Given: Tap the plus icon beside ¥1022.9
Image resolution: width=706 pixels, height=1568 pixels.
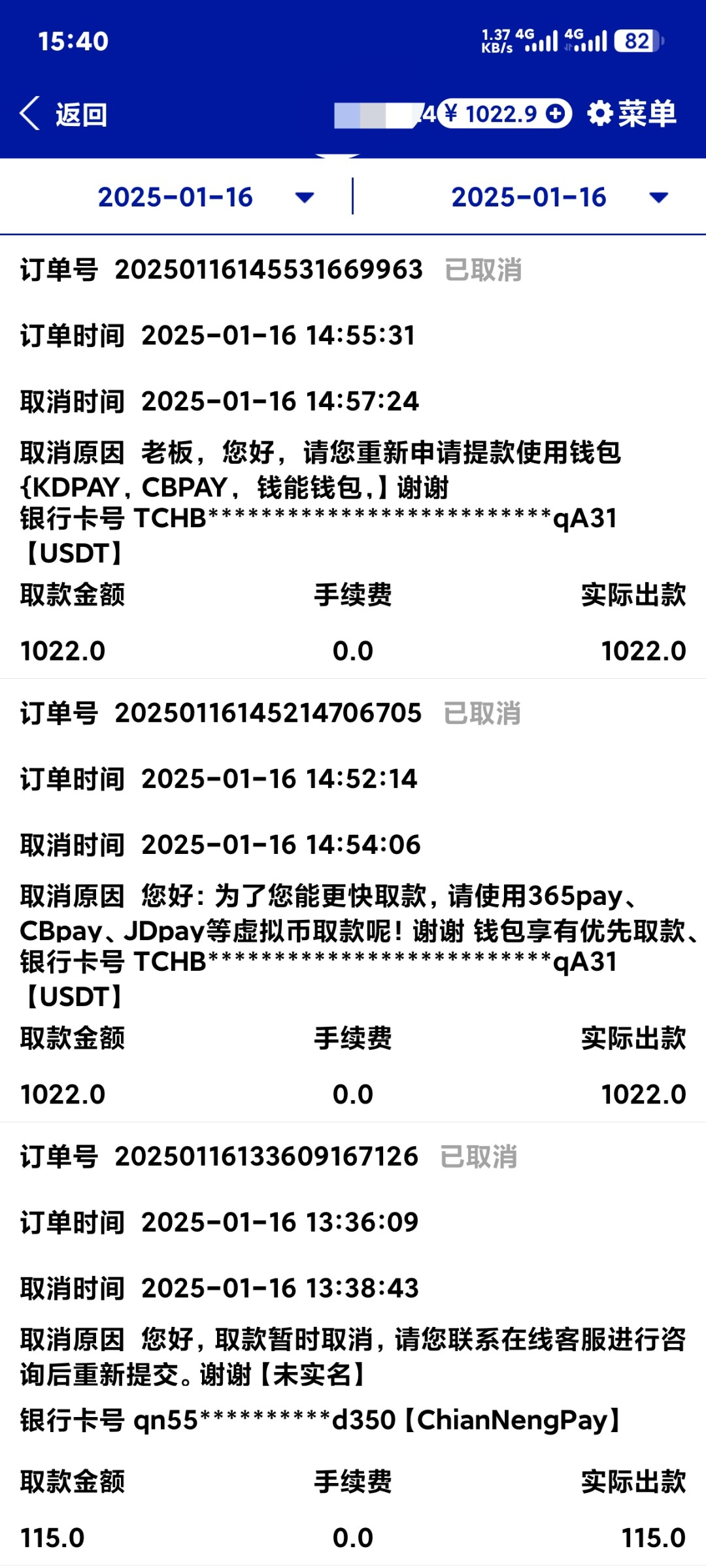Looking at the screenshot, I should (x=556, y=114).
